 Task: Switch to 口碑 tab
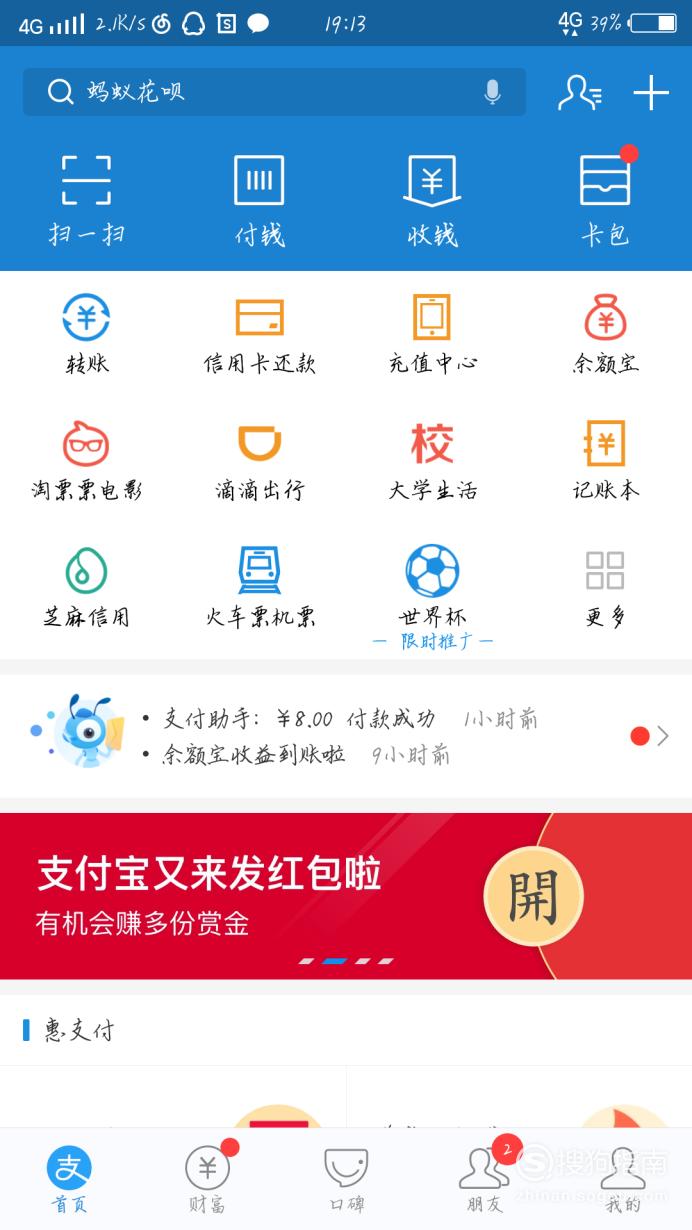coord(346,1178)
